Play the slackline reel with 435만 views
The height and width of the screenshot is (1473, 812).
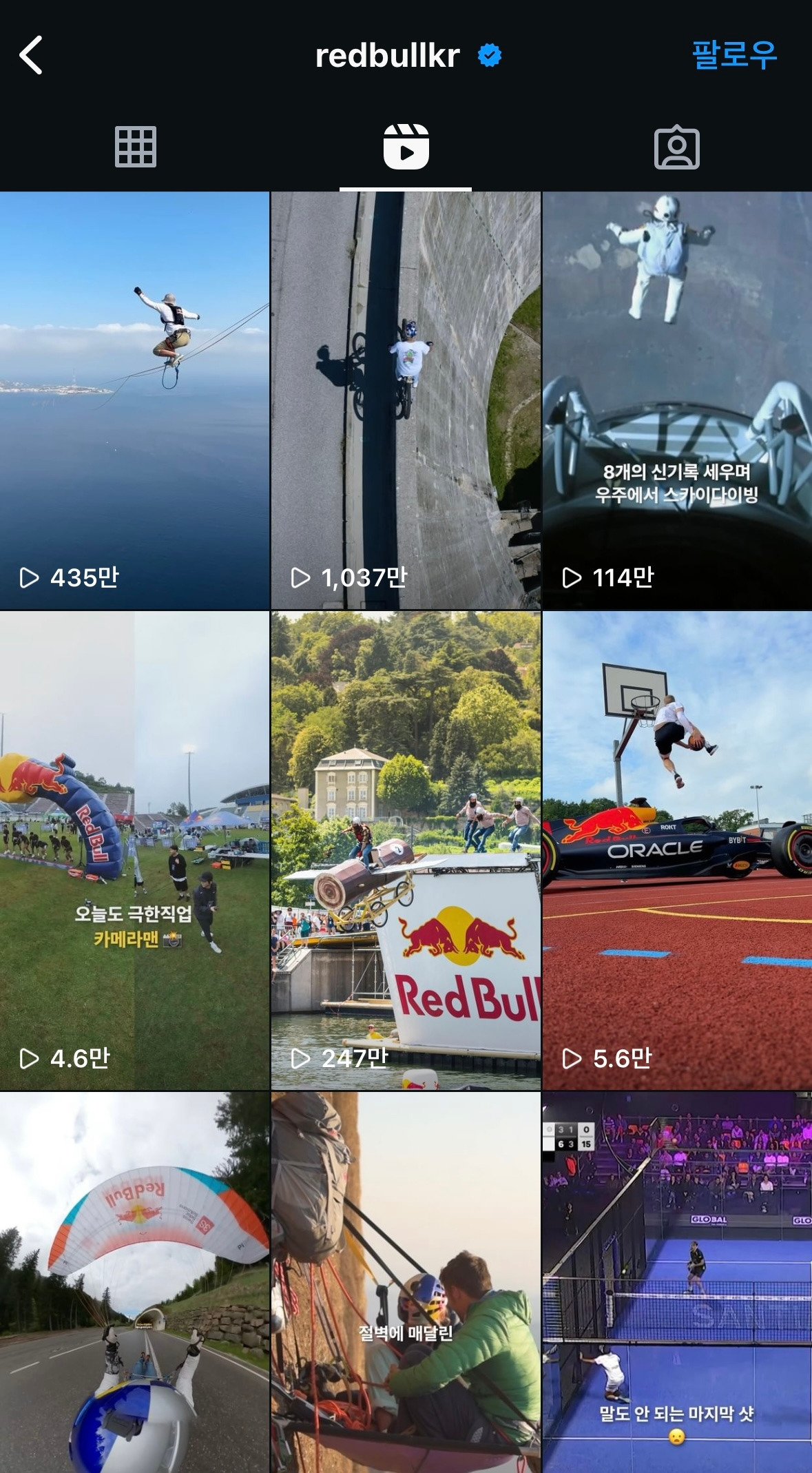pos(134,400)
